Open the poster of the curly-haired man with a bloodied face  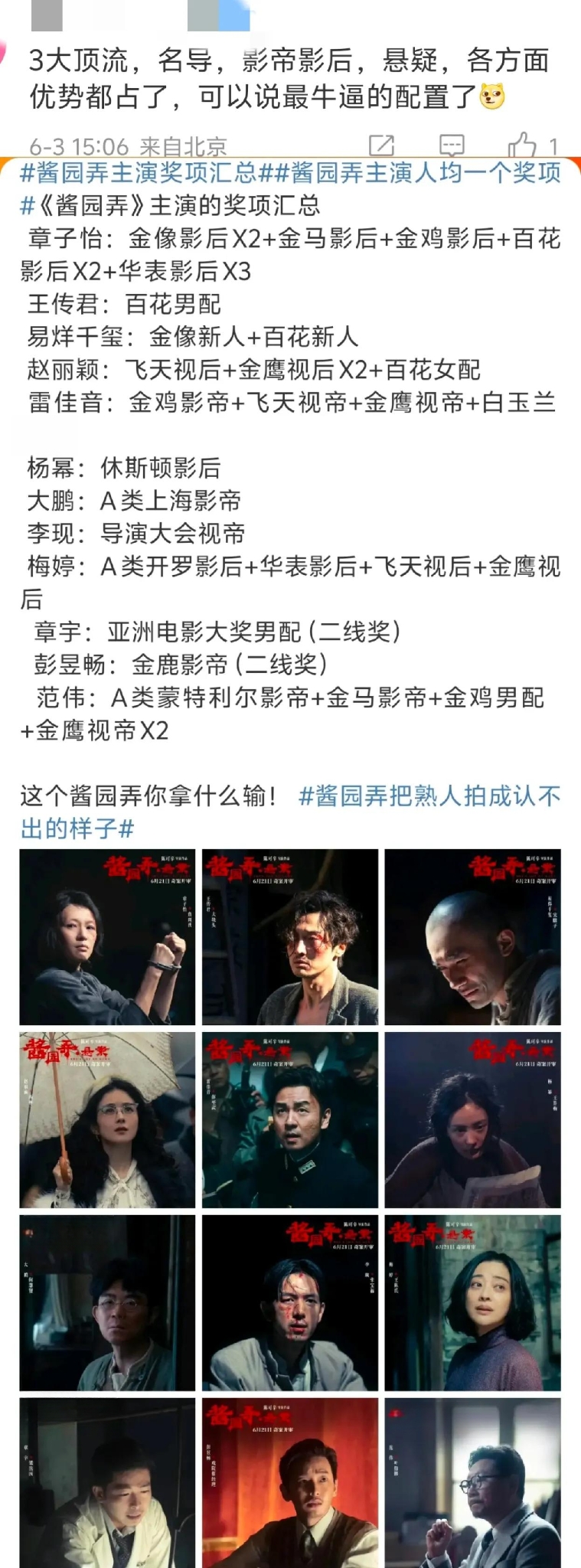[x=290, y=936]
